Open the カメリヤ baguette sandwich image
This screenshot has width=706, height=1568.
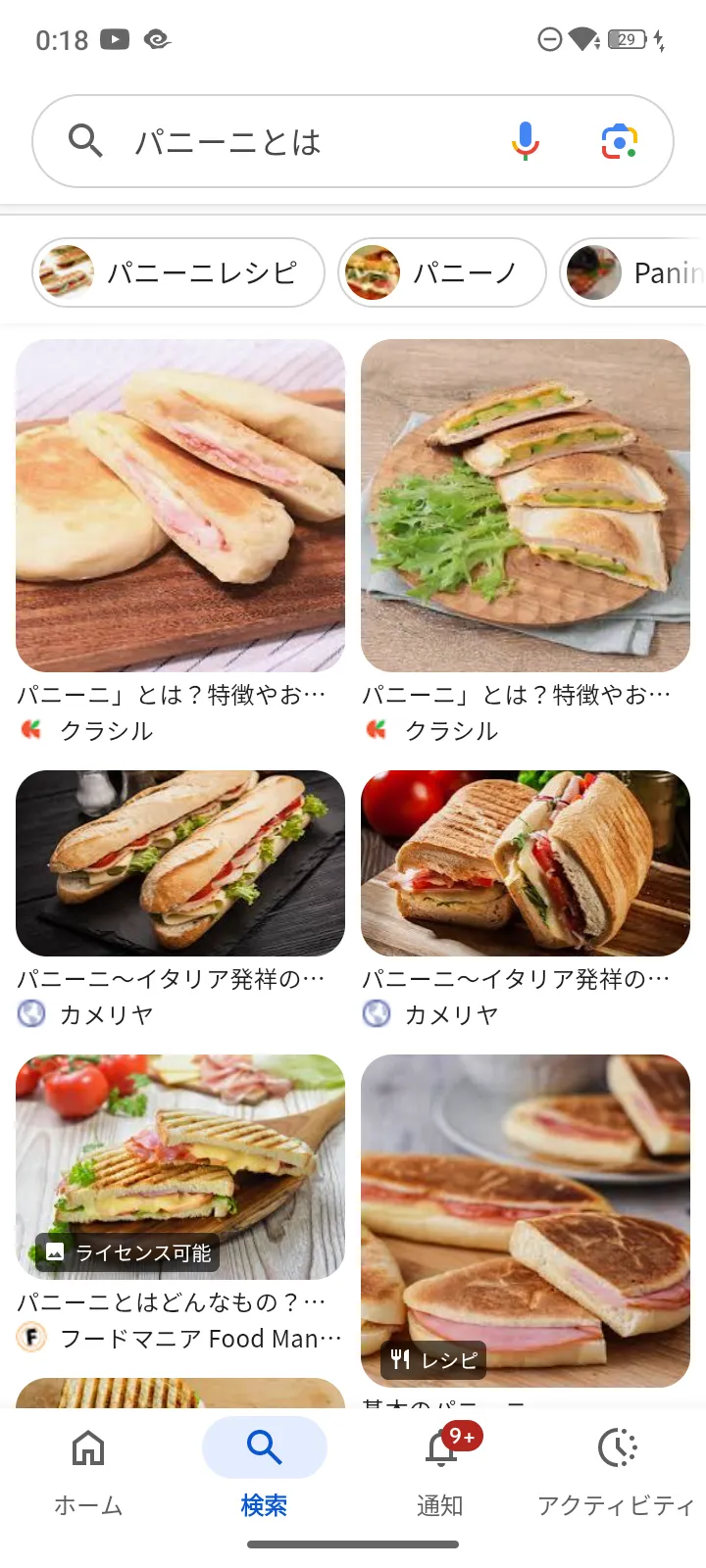180,863
